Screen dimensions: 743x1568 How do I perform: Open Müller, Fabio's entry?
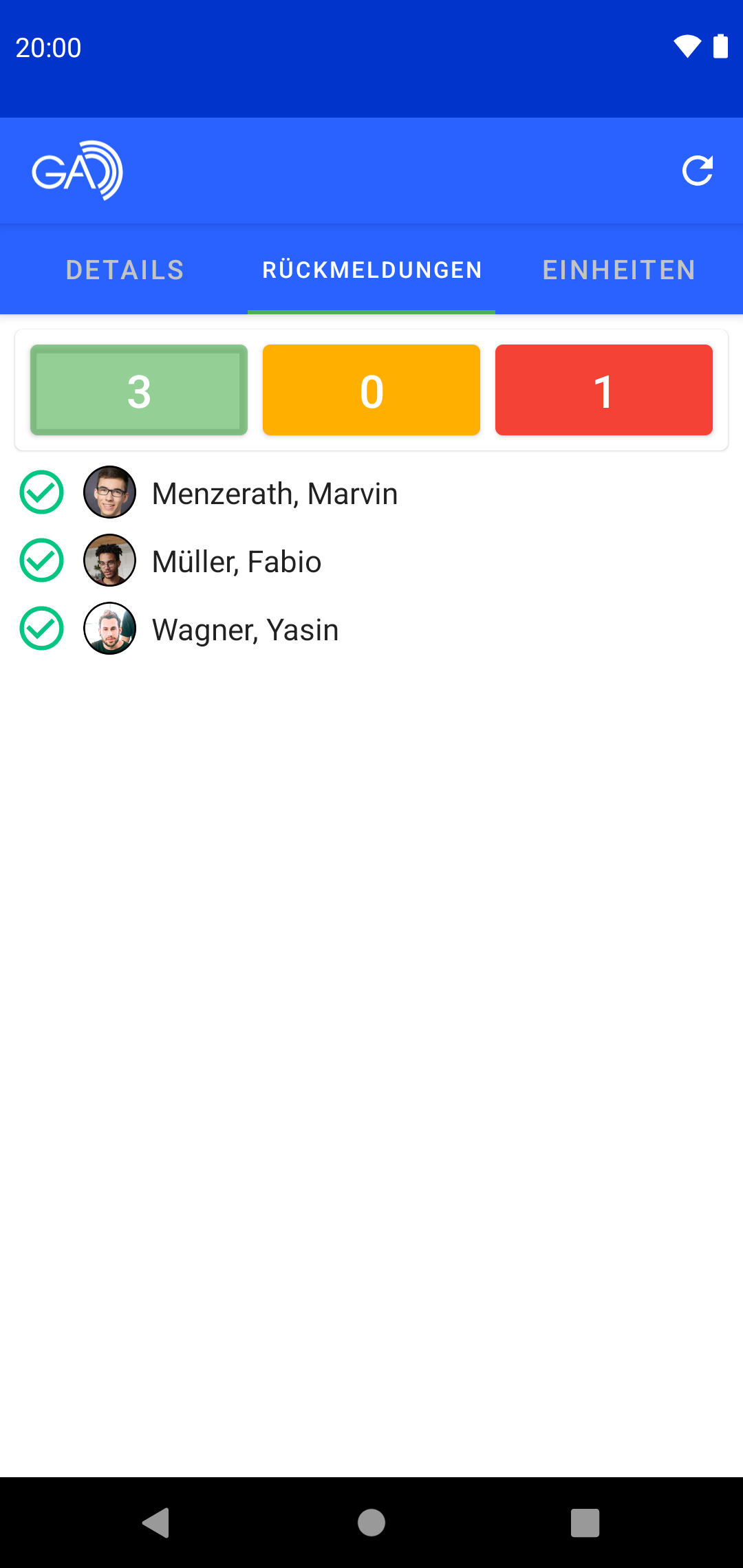[x=237, y=561]
